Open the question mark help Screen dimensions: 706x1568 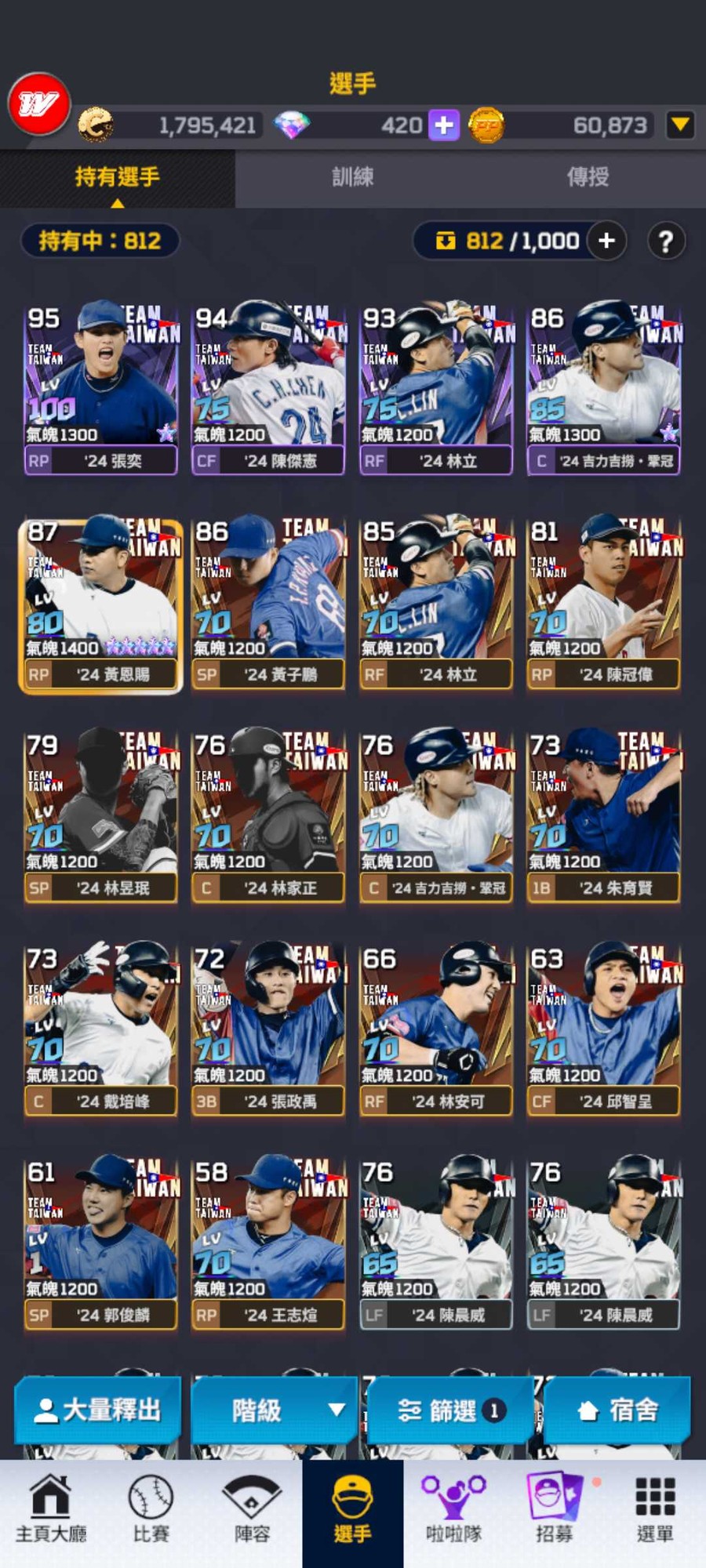coord(666,241)
